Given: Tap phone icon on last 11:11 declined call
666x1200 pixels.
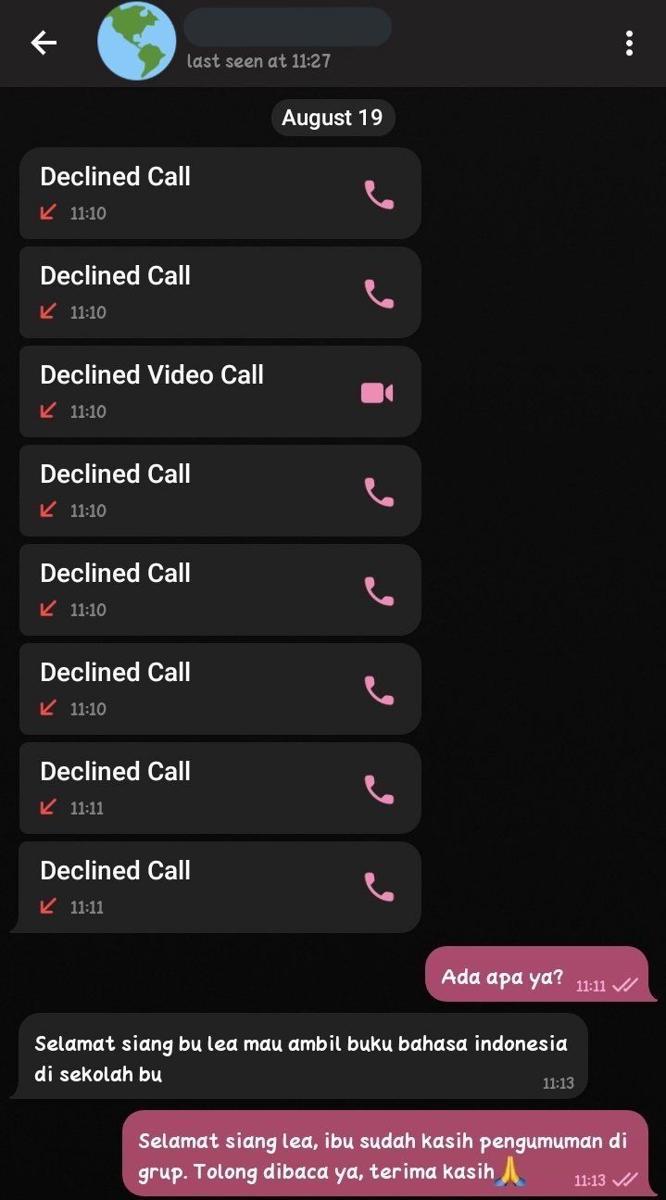Looking at the screenshot, I should click(x=378, y=887).
